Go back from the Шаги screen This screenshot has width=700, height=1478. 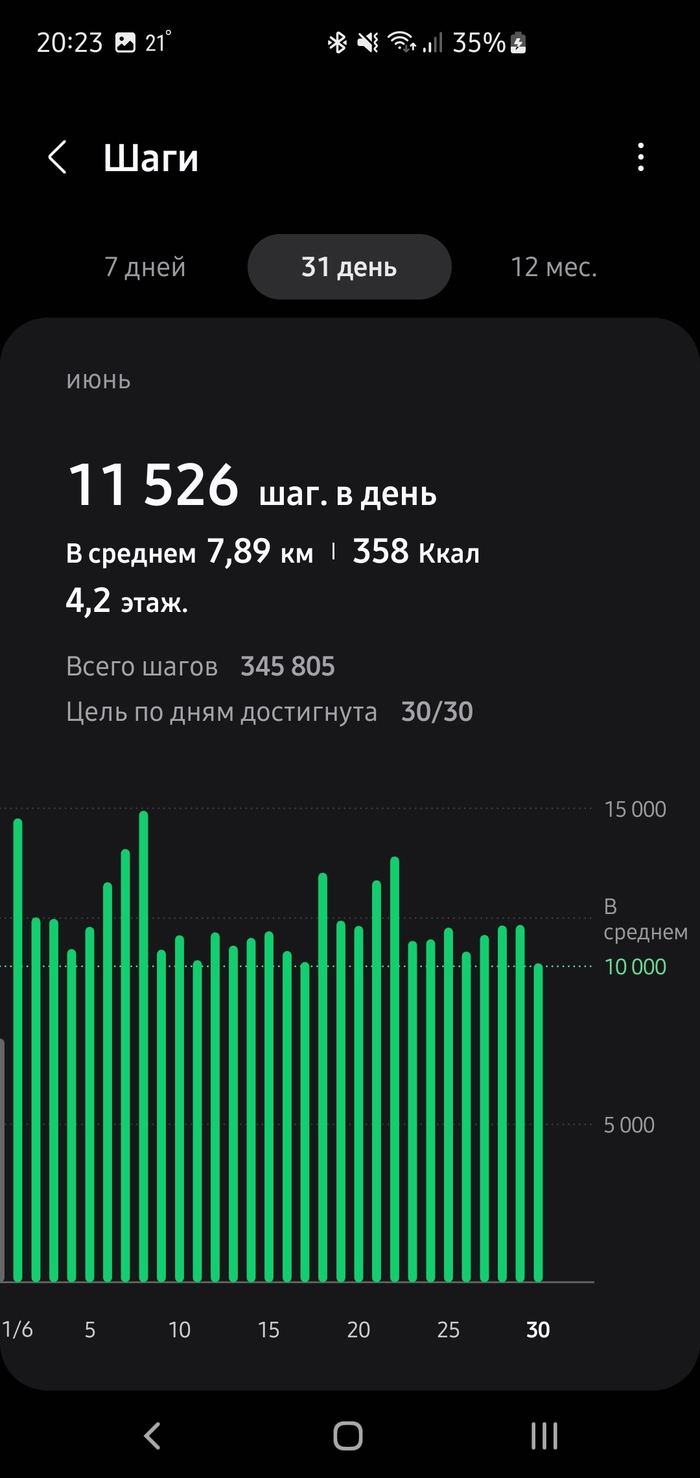[x=57, y=158]
